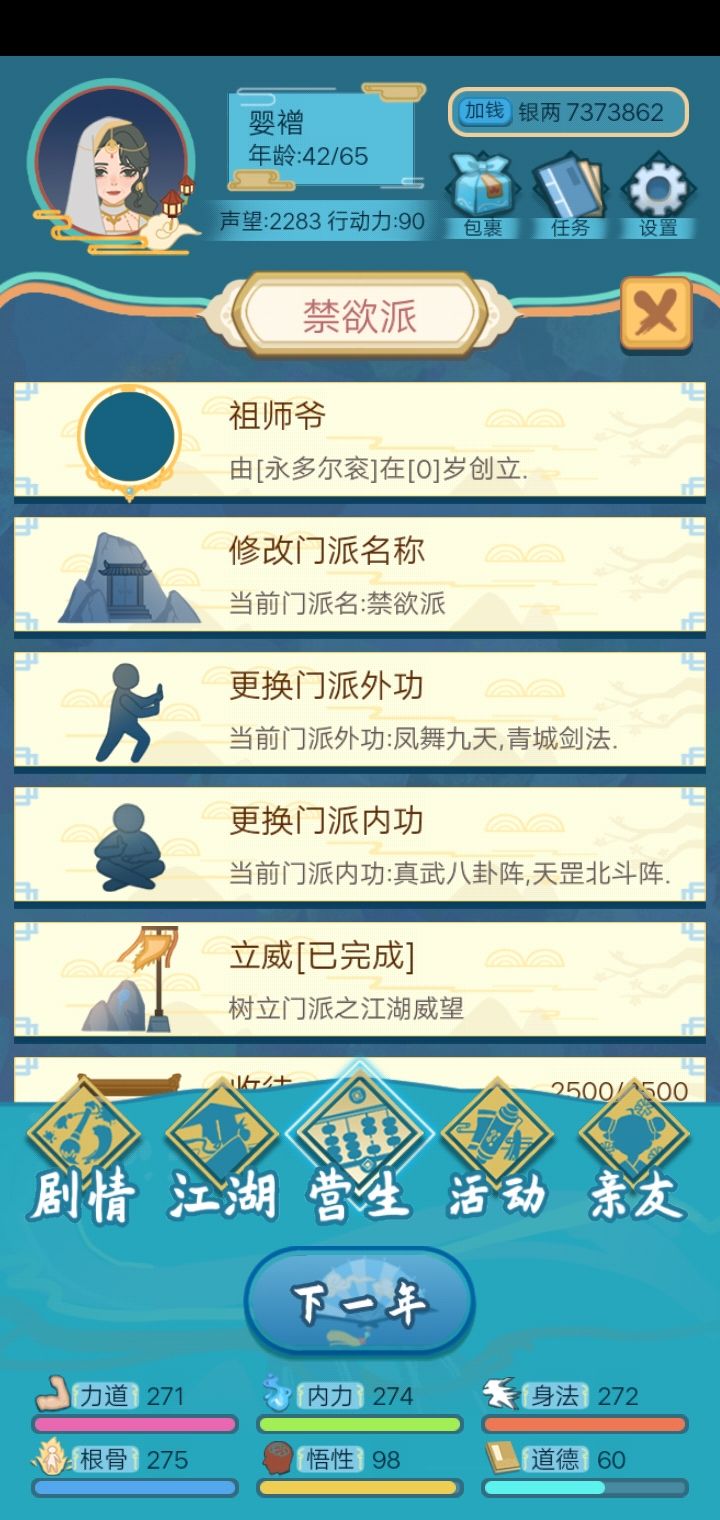
Task: Select 修改门派名称 to rename the sect
Action: coord(360,575)
